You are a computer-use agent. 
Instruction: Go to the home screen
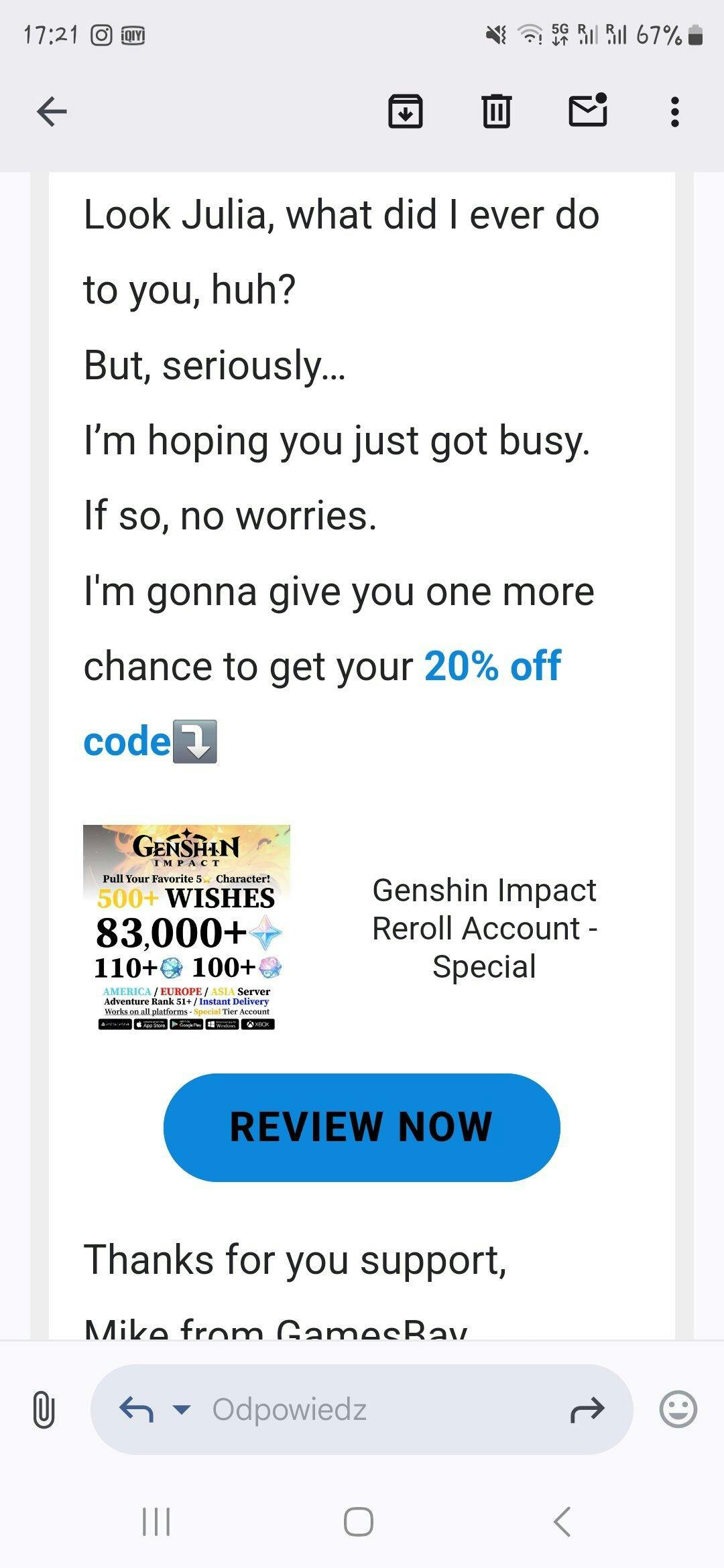tap(359, 1522)
